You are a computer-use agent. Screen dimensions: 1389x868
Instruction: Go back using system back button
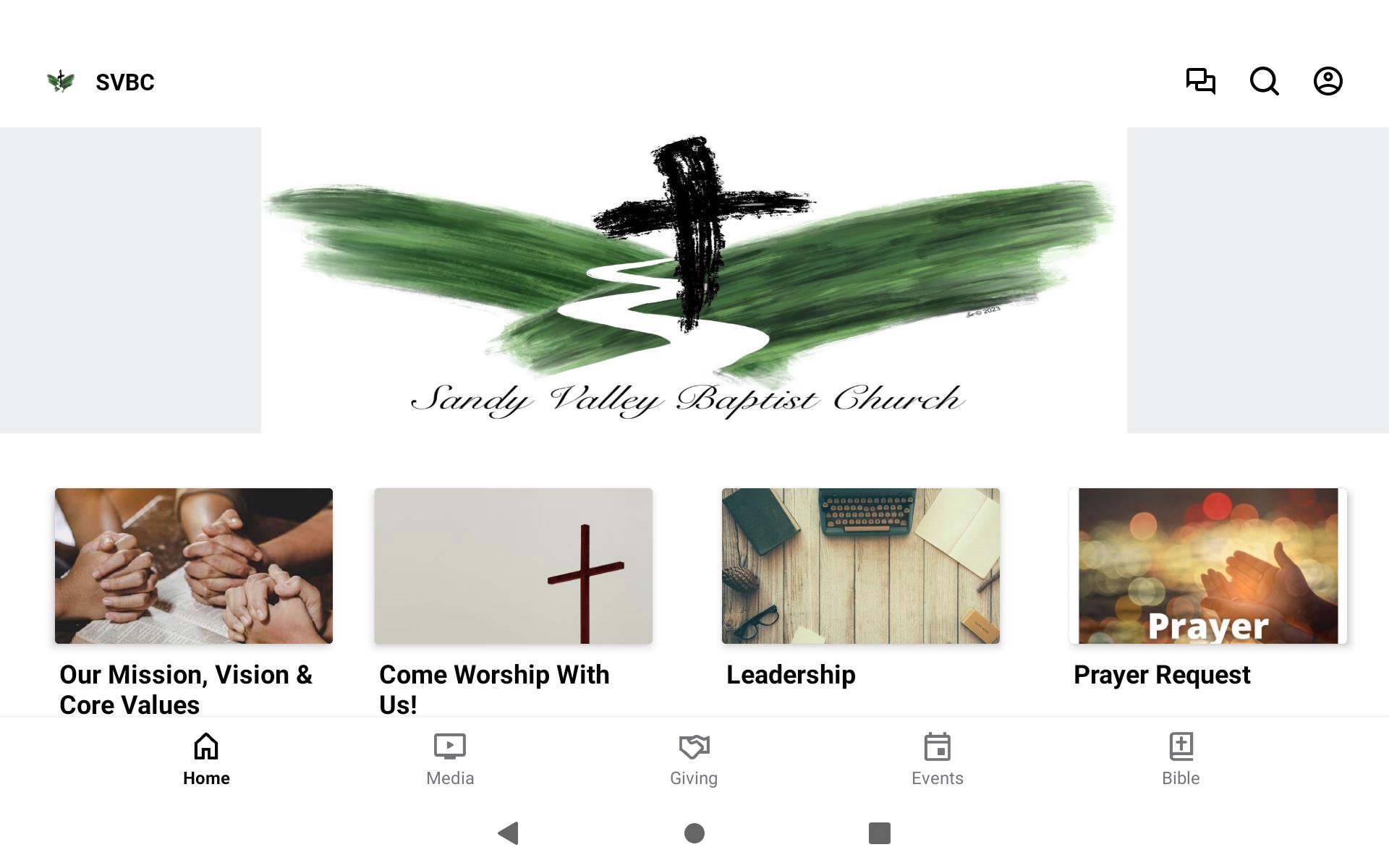tap(509, 833)
